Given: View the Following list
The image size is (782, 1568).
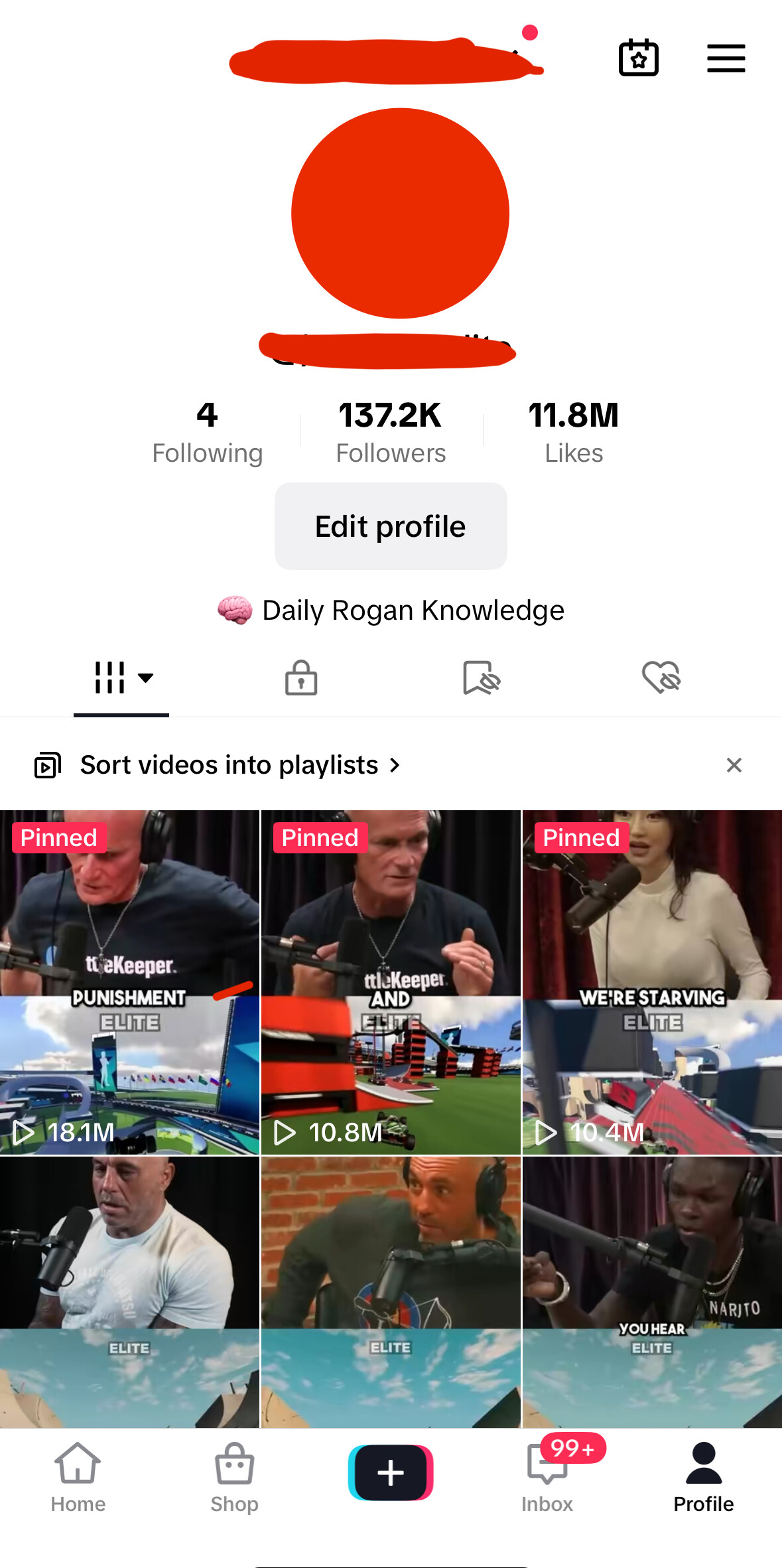Looking at the screenshot, I should pos(207,432).
